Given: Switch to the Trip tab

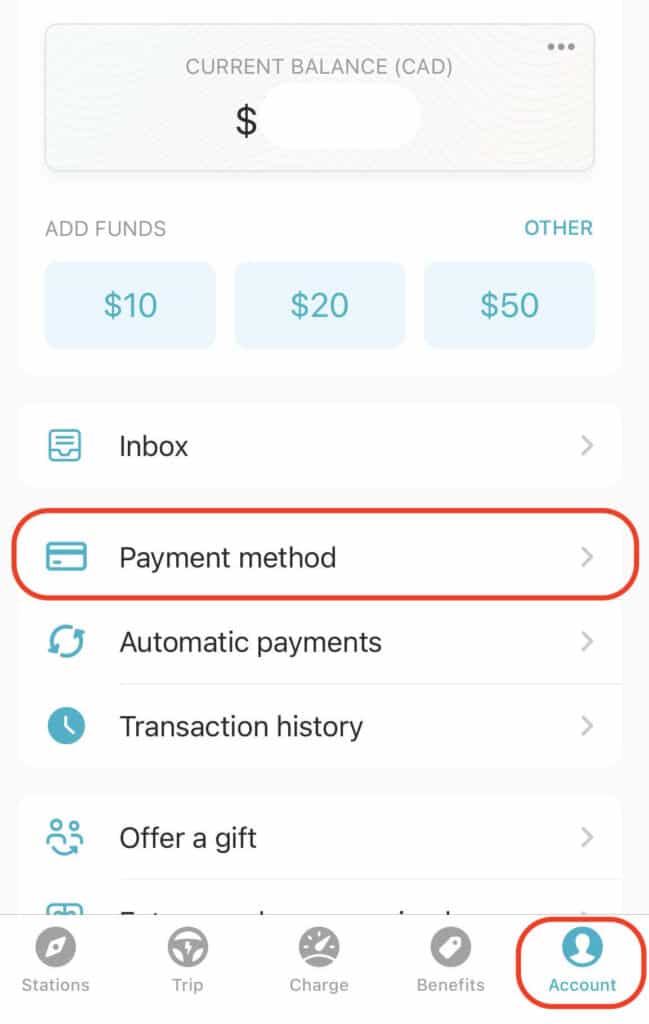Looking at the screenshot, I should (187, 961).
